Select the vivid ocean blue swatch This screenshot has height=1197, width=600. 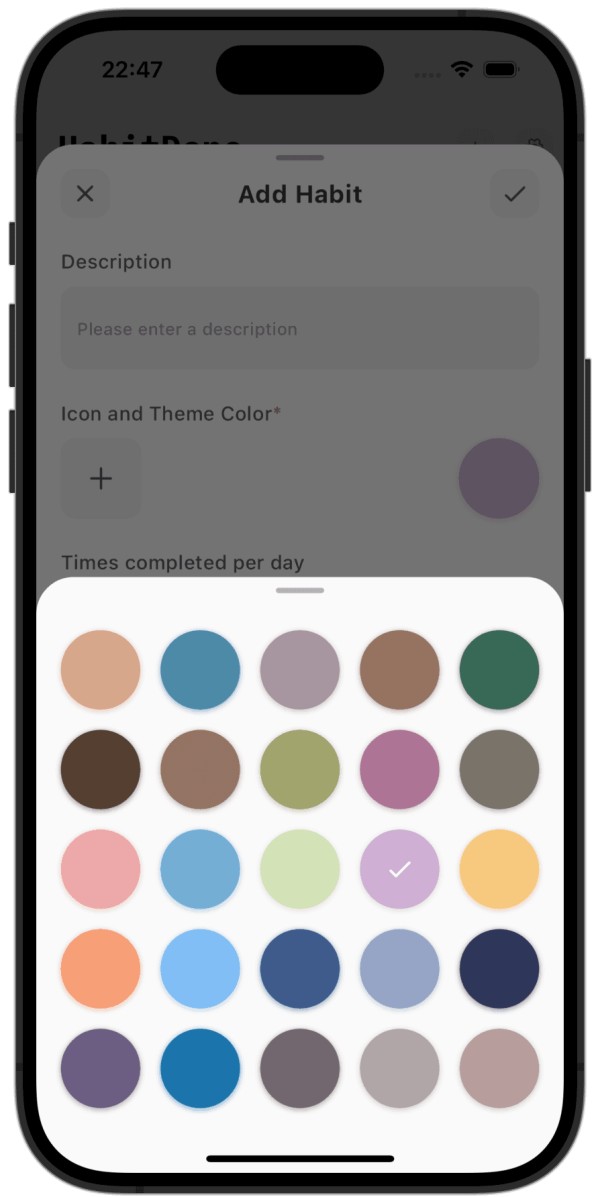pyautogui.click(x=200, y=1068)
